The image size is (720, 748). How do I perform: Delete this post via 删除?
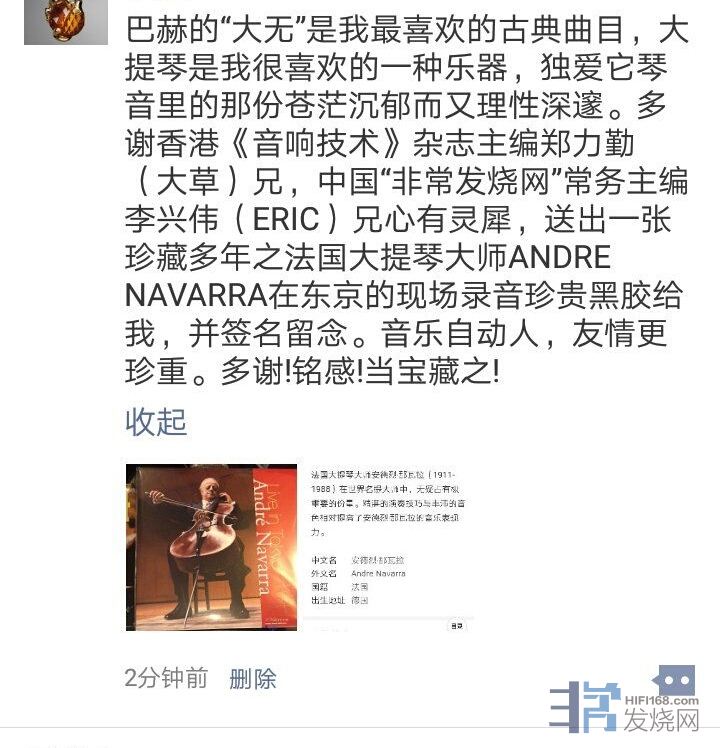pos(253,679)
